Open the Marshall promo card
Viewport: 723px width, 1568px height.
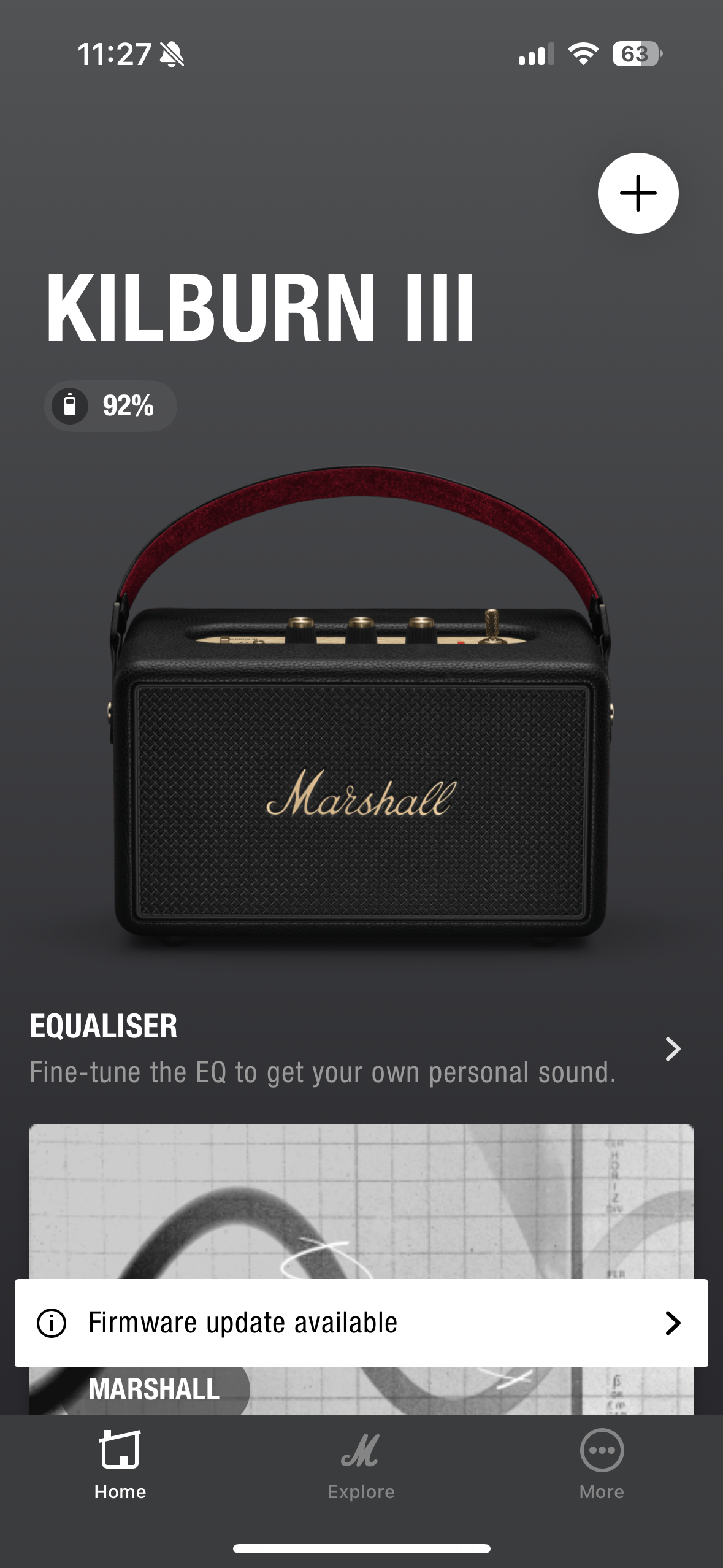(361, 1202)
